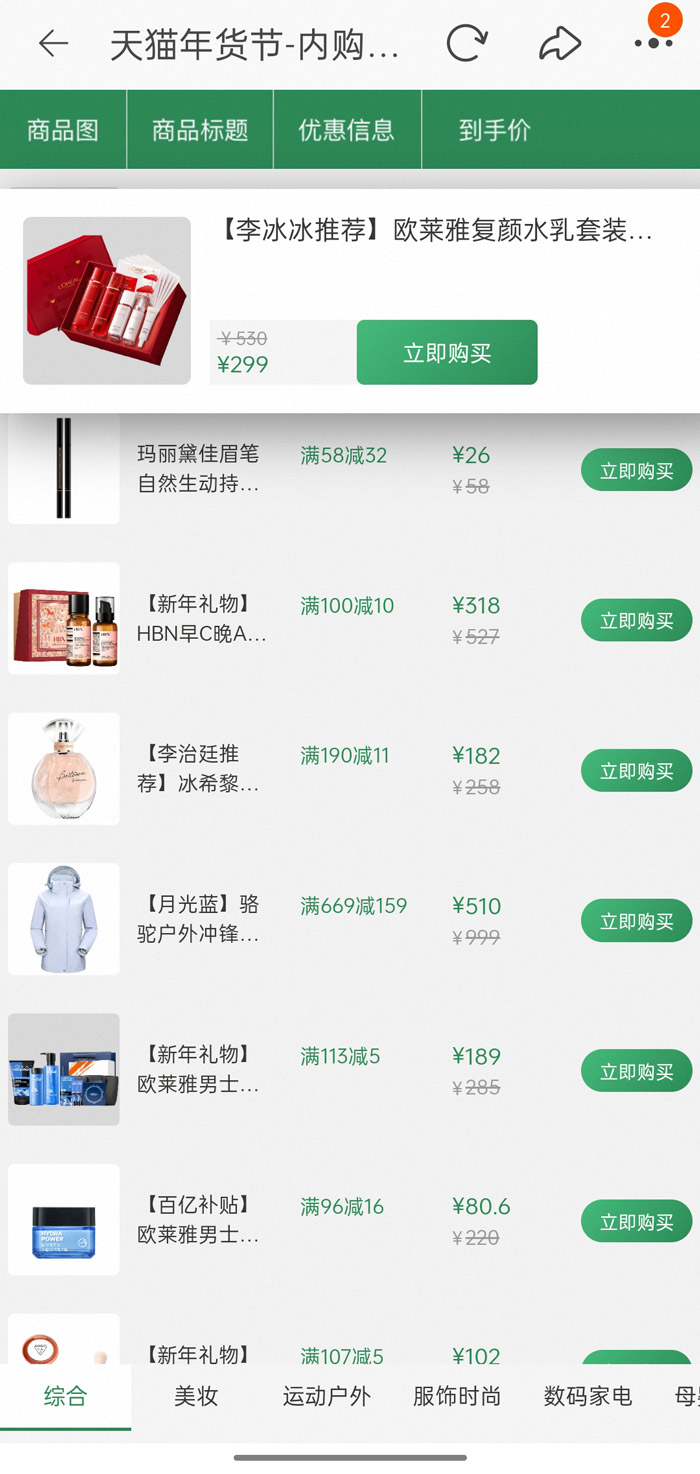The width and height of the screenshot is (700, 1474).
Task: Switch to the 数码家电 tab
Action: point(587,1396)
